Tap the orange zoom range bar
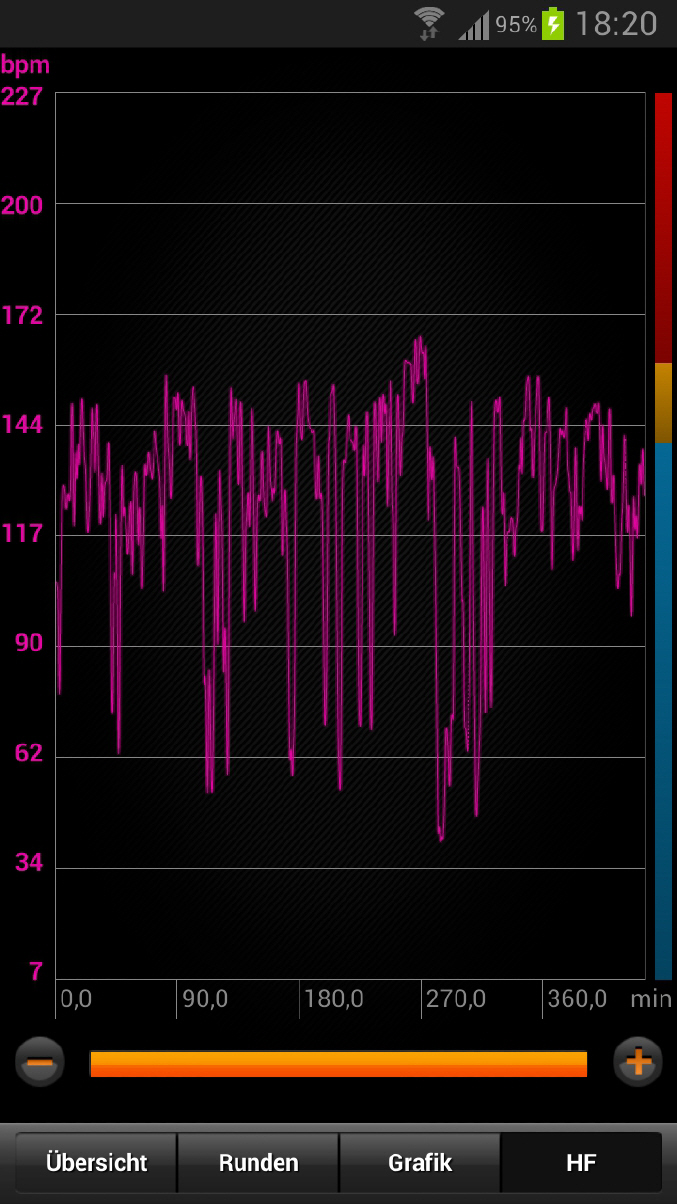The width and height of the screenshot is (677, 1204). point(338,1063)
